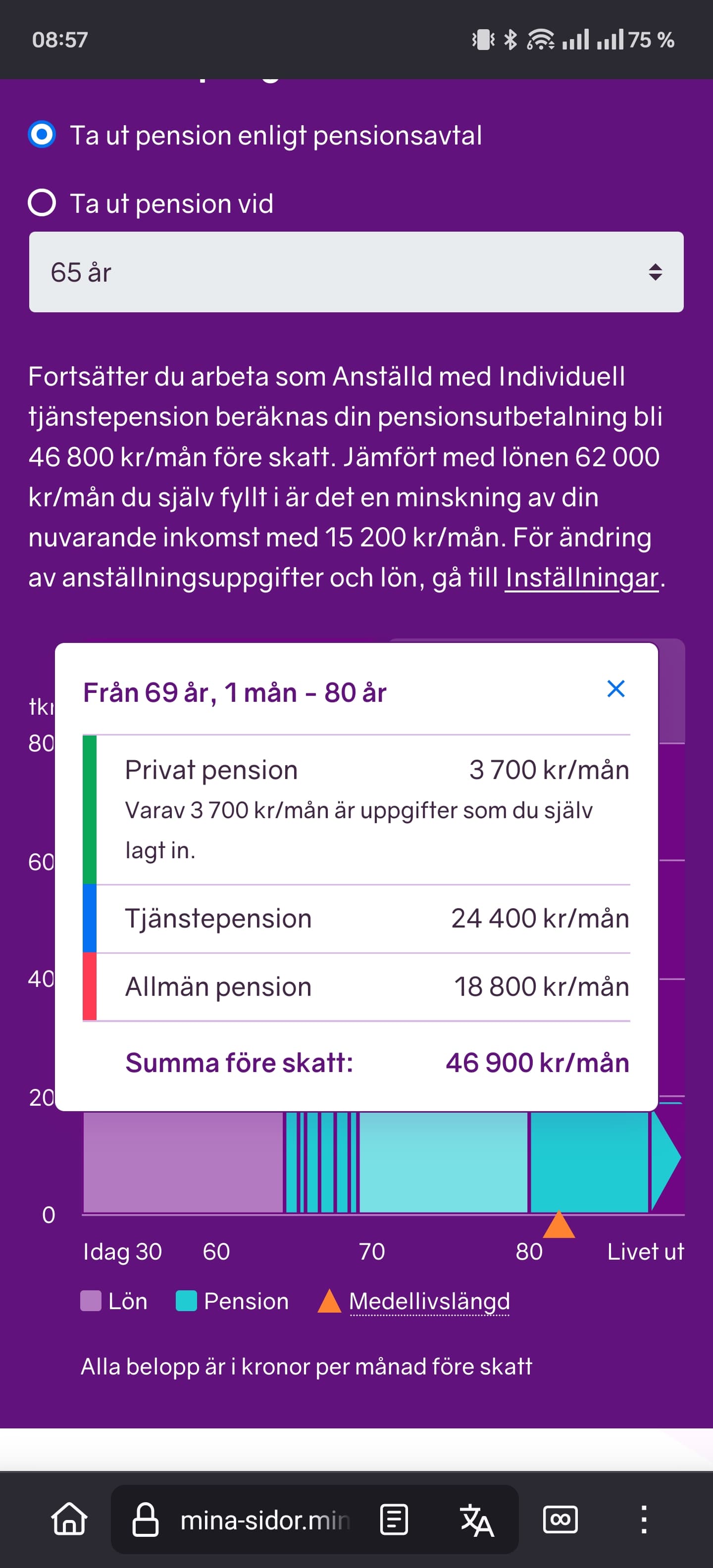
Task: Close the 'Från 69 år' details popup
Action: [615, 689]
